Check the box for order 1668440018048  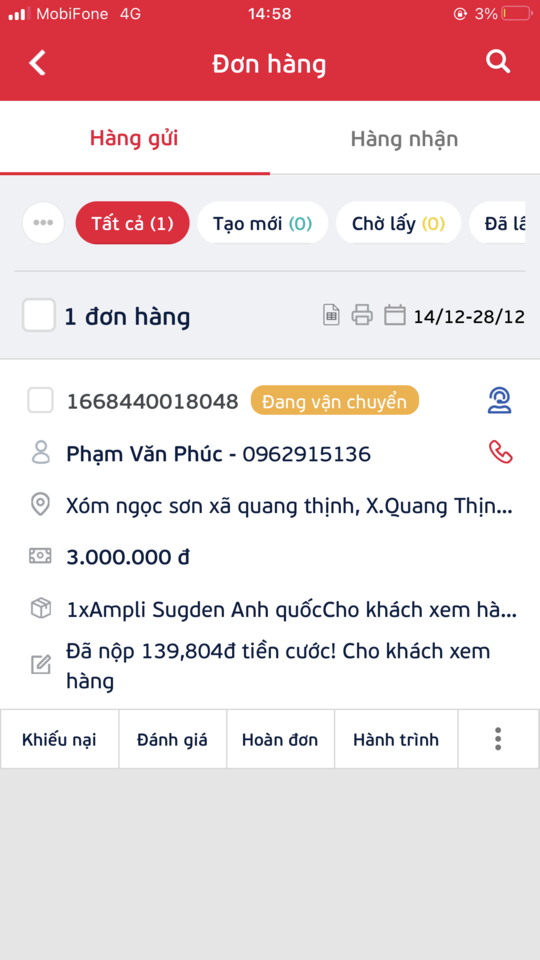[40, 401]
